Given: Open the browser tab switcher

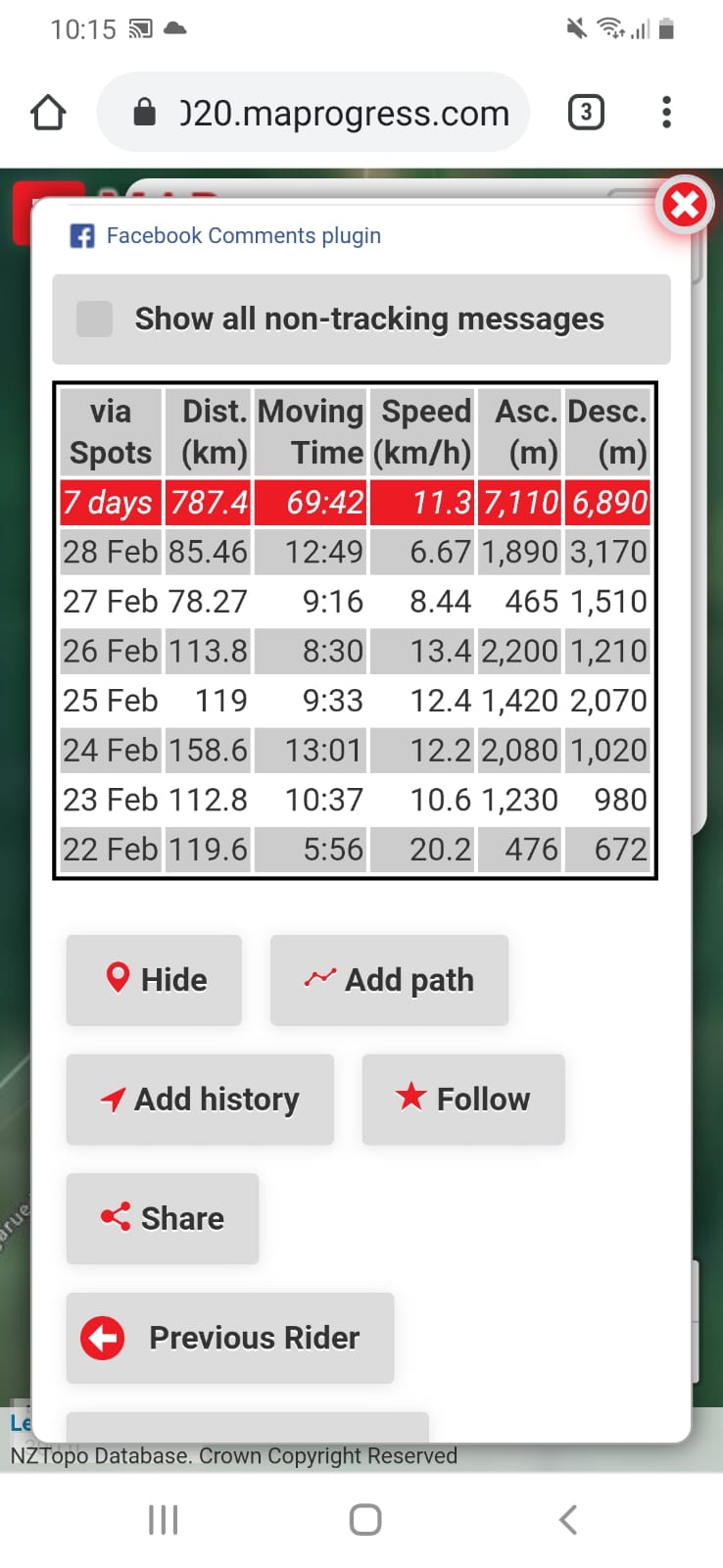Looking at the screenshot, I should (x=586, y=113).
